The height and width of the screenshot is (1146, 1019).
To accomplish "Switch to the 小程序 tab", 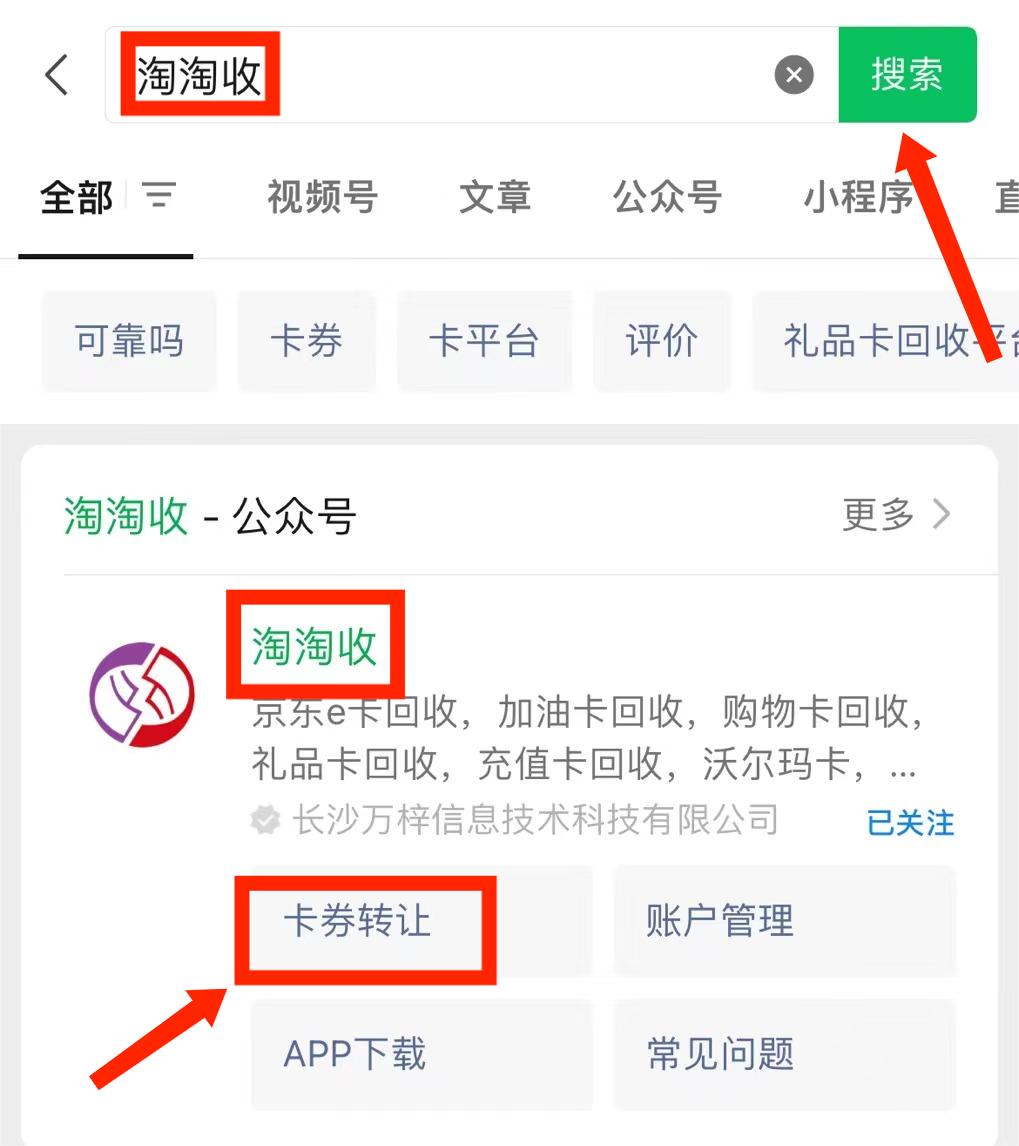I will (x=858, y=197).
